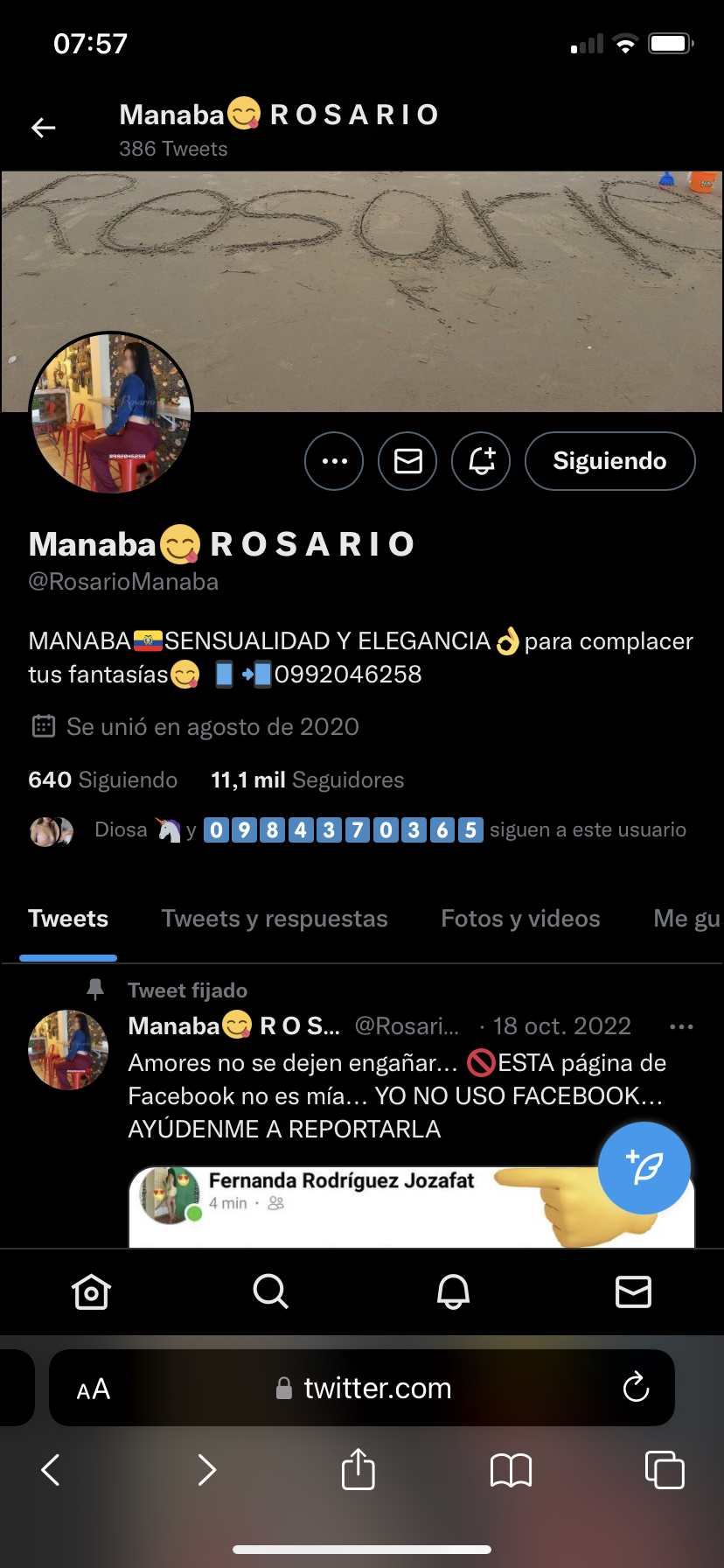View the 640 Siguiendo list

pyautogui.click(x=103, y=780)
